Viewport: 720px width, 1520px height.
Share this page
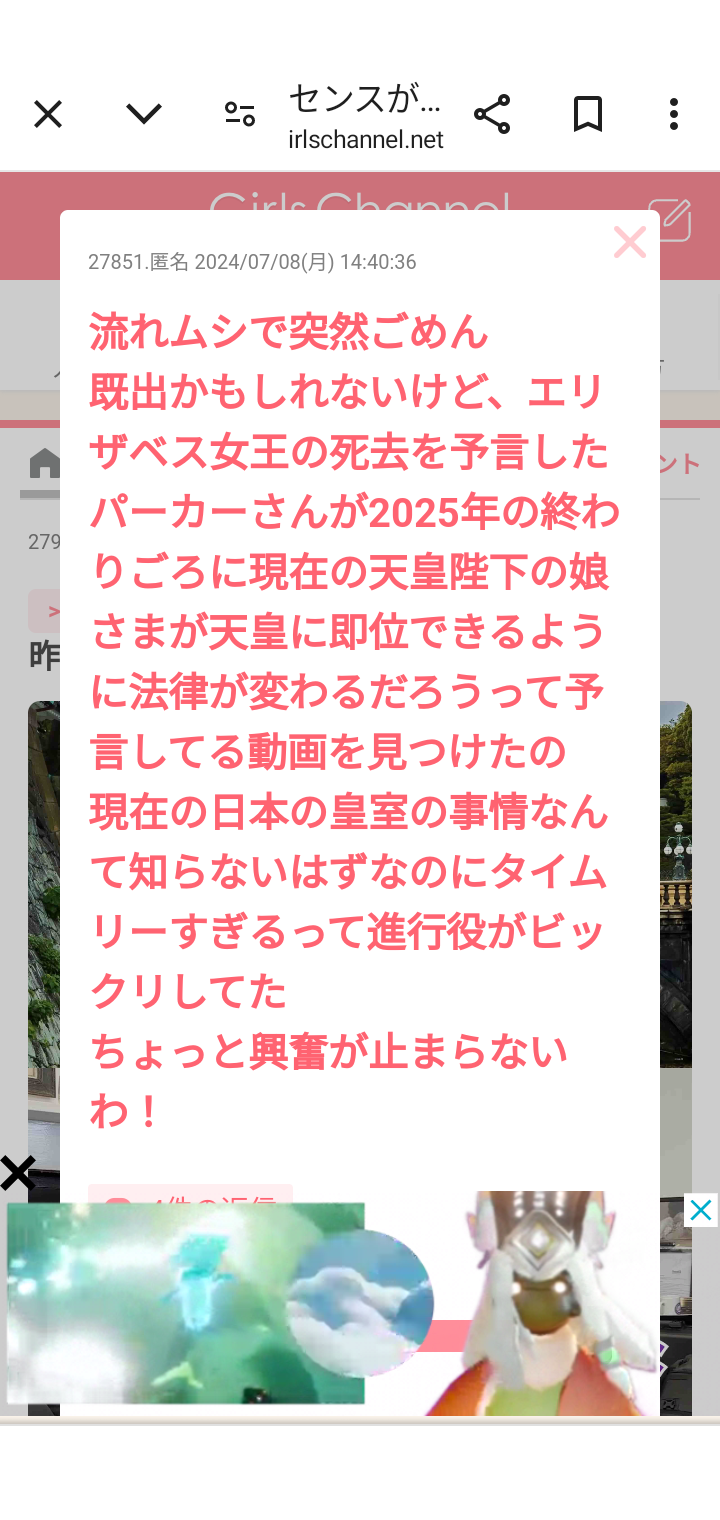[492, 115]
